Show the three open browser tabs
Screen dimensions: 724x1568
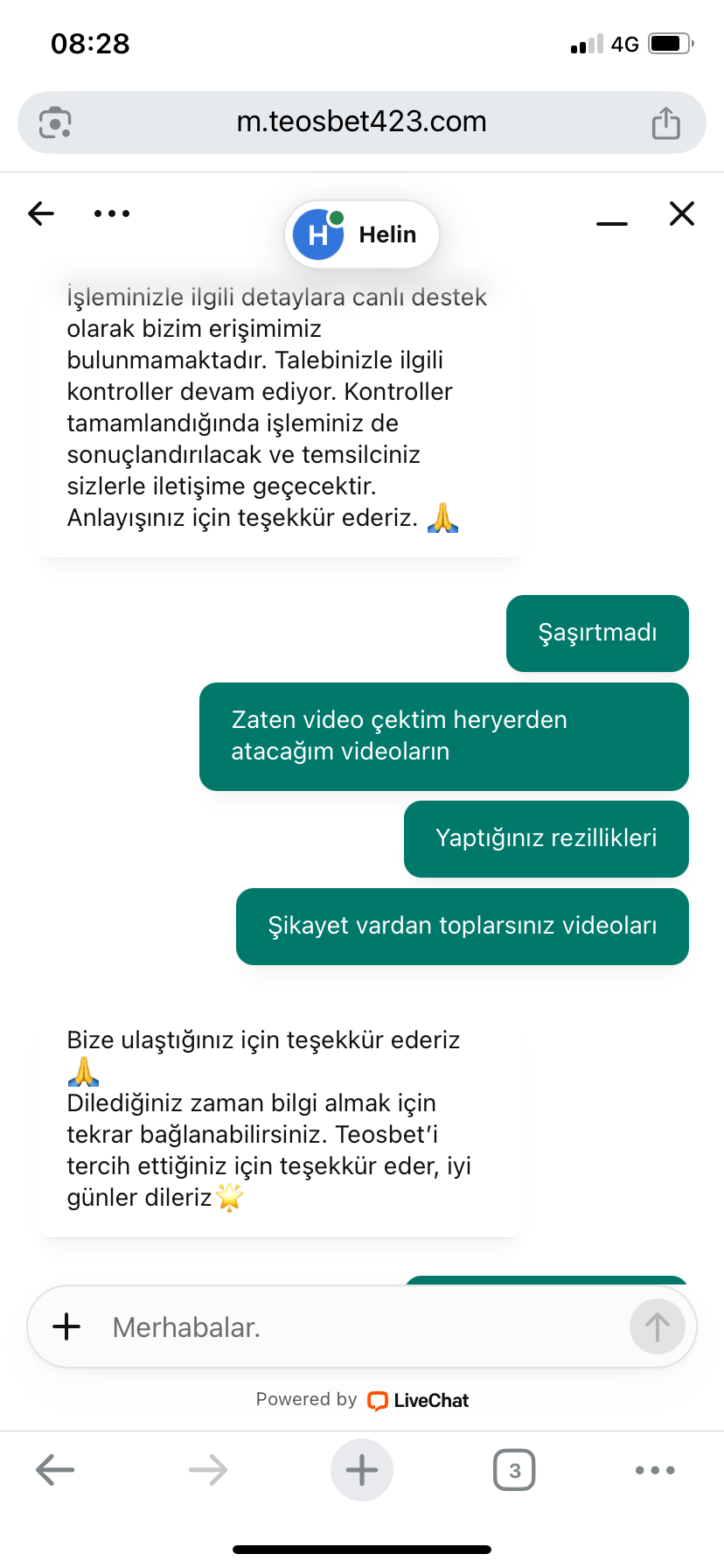coord(514,1470)
